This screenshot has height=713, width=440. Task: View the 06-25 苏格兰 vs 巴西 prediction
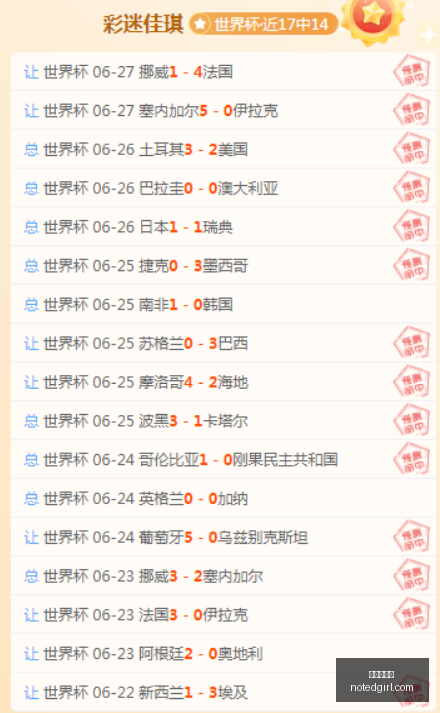point(223,343)
